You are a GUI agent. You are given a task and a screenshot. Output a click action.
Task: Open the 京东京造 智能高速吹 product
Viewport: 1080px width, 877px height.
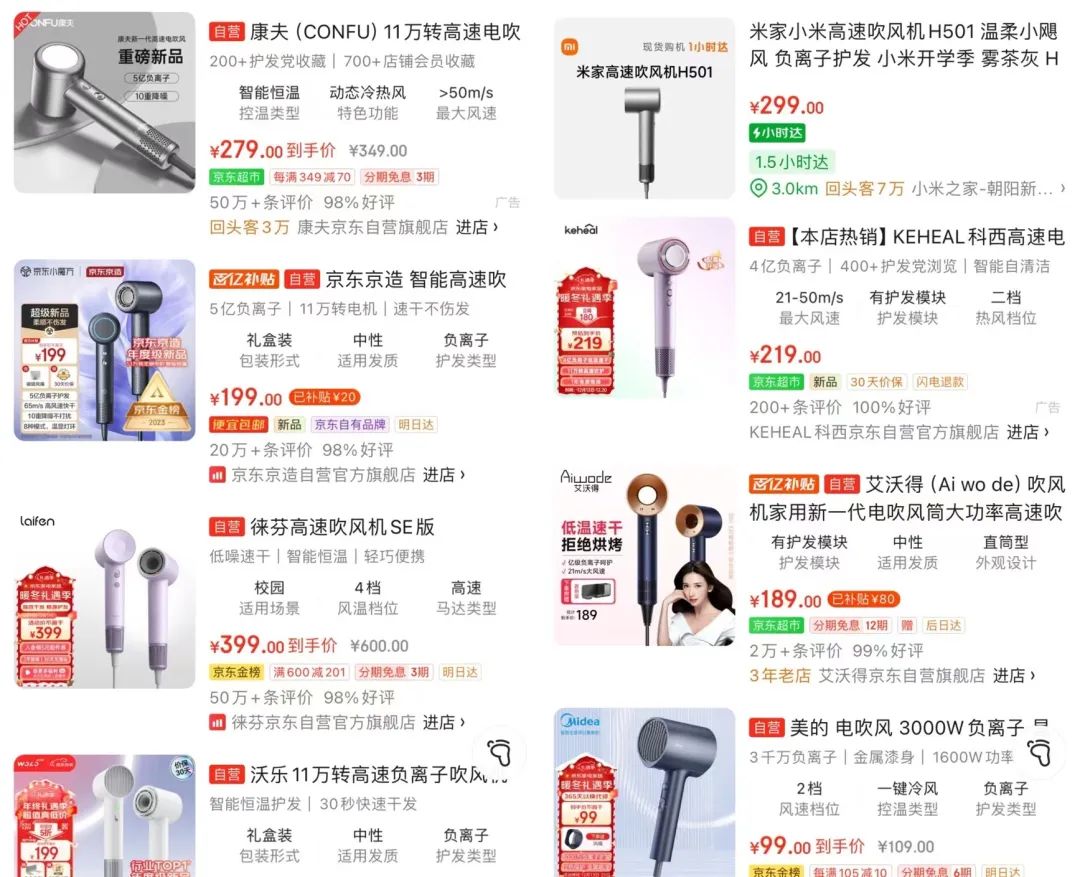(415, 280)
